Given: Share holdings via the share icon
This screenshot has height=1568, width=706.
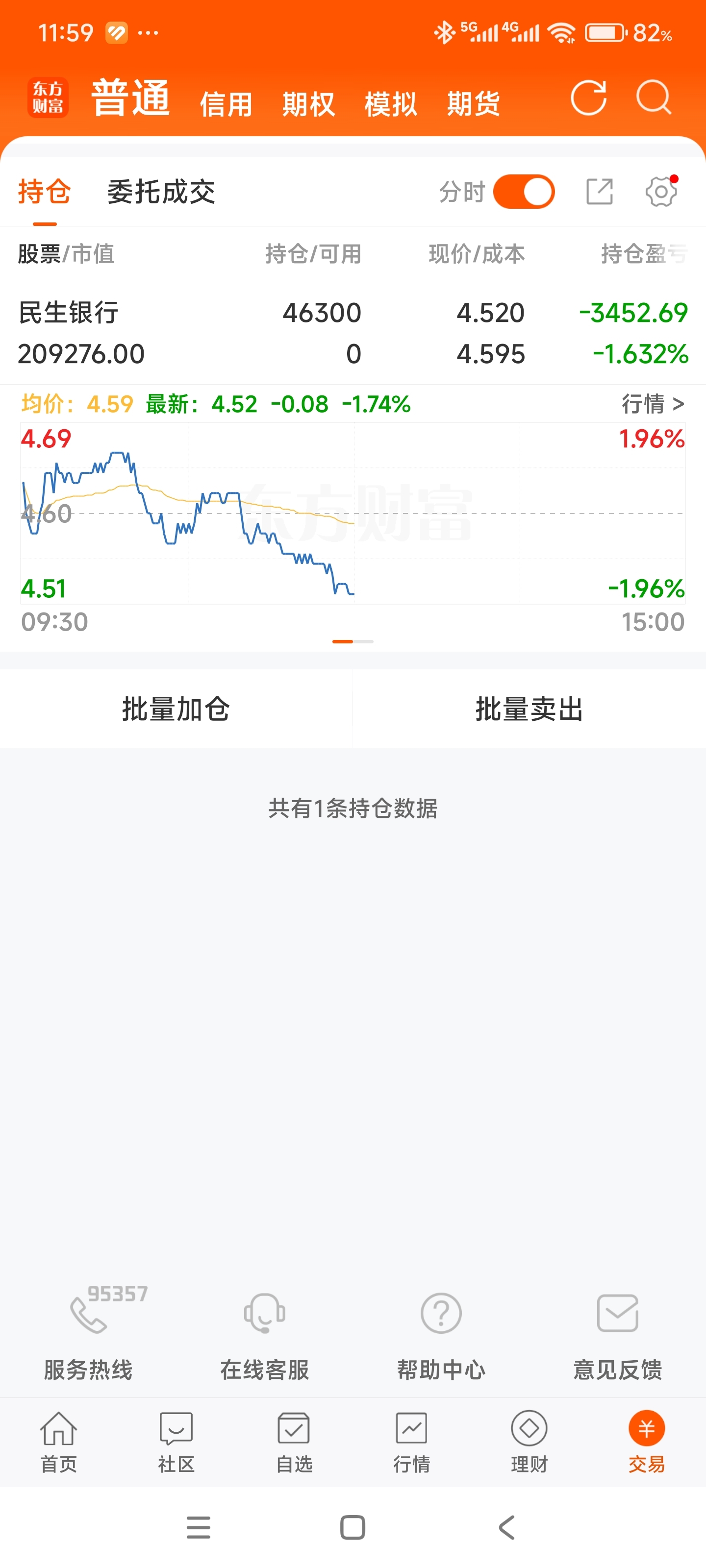Looking at the screenshot, I should 600,192.
